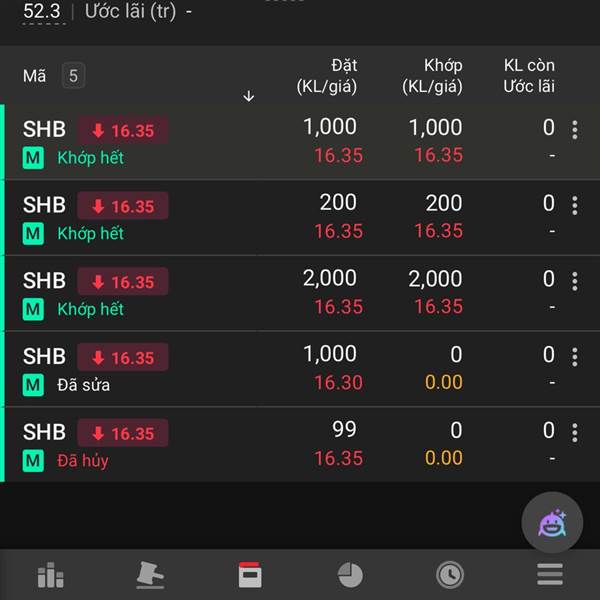The width and height of the screenshot is (600, 600).
Task: Switch to the pie-chart portfolio tab
Action: [x=350, y=575]
